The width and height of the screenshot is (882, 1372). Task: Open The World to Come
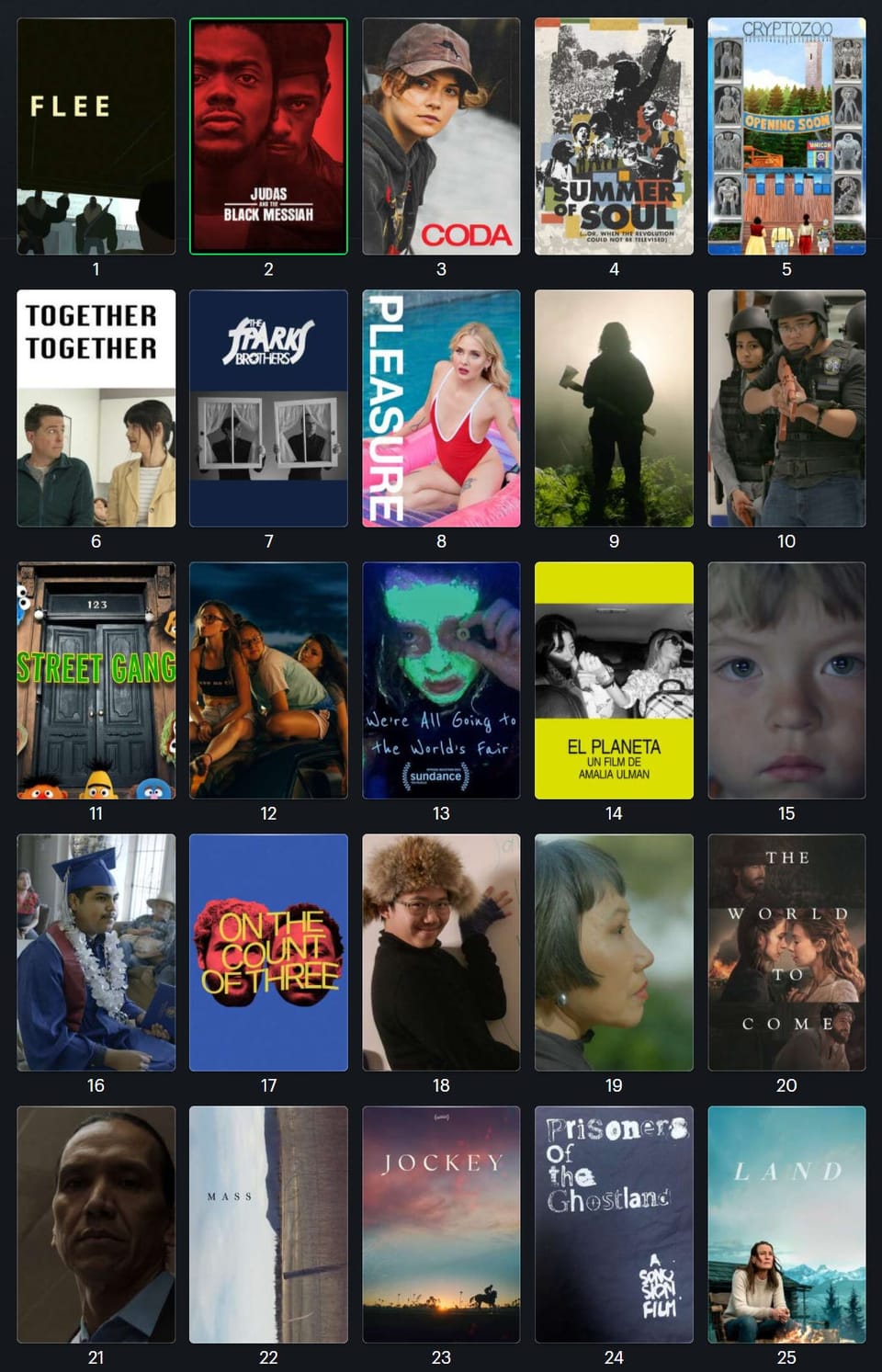(x=786, y=952)
